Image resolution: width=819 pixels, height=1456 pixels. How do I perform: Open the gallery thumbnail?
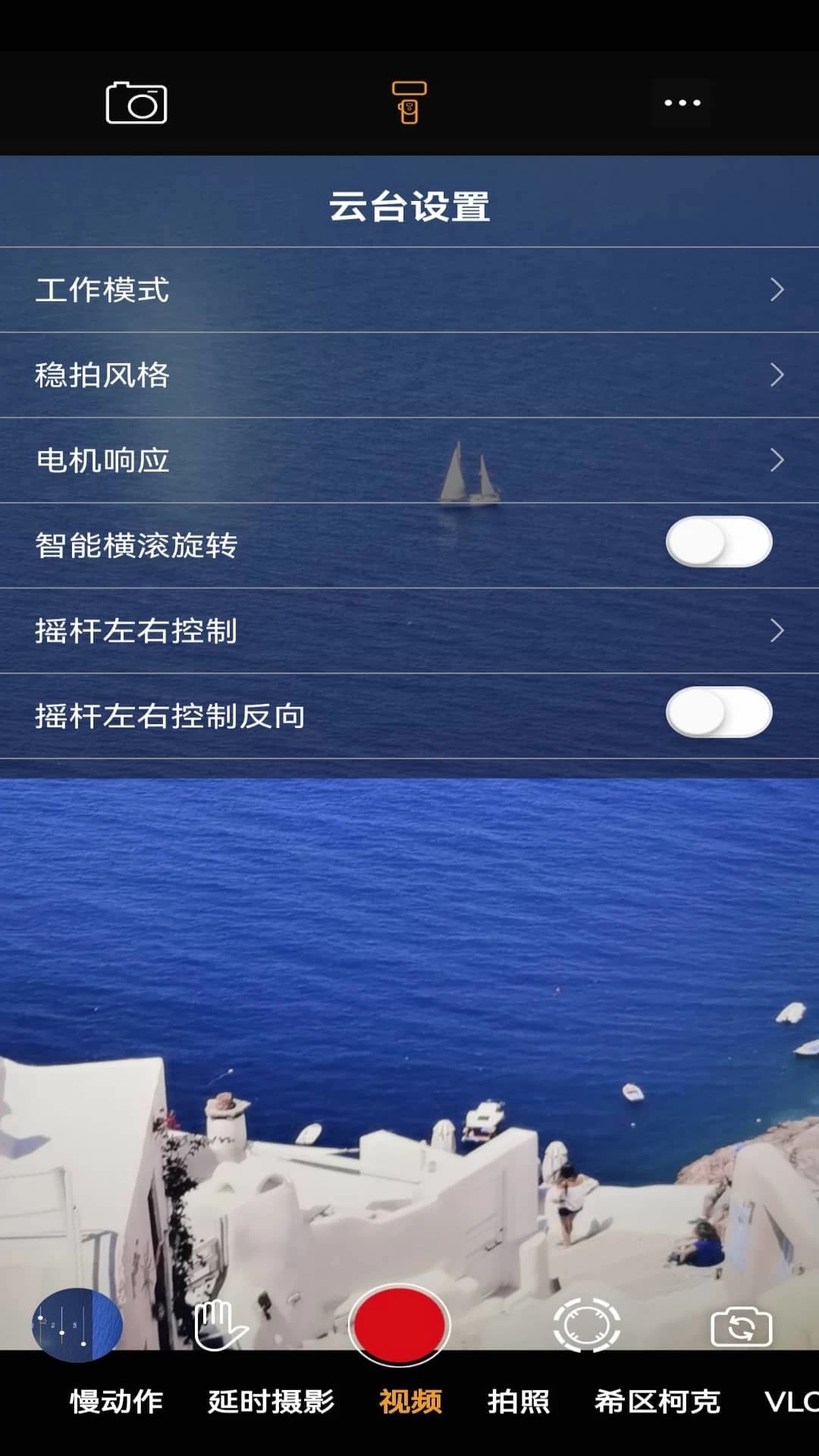77,1325
